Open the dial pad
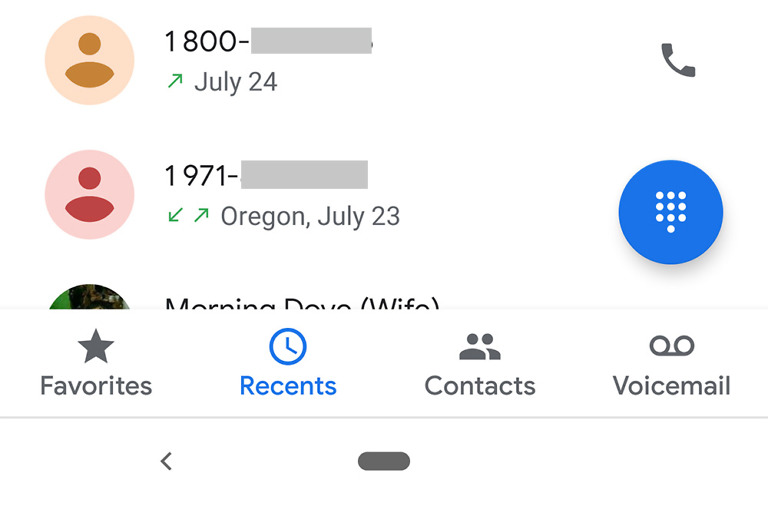 point(670,211)
